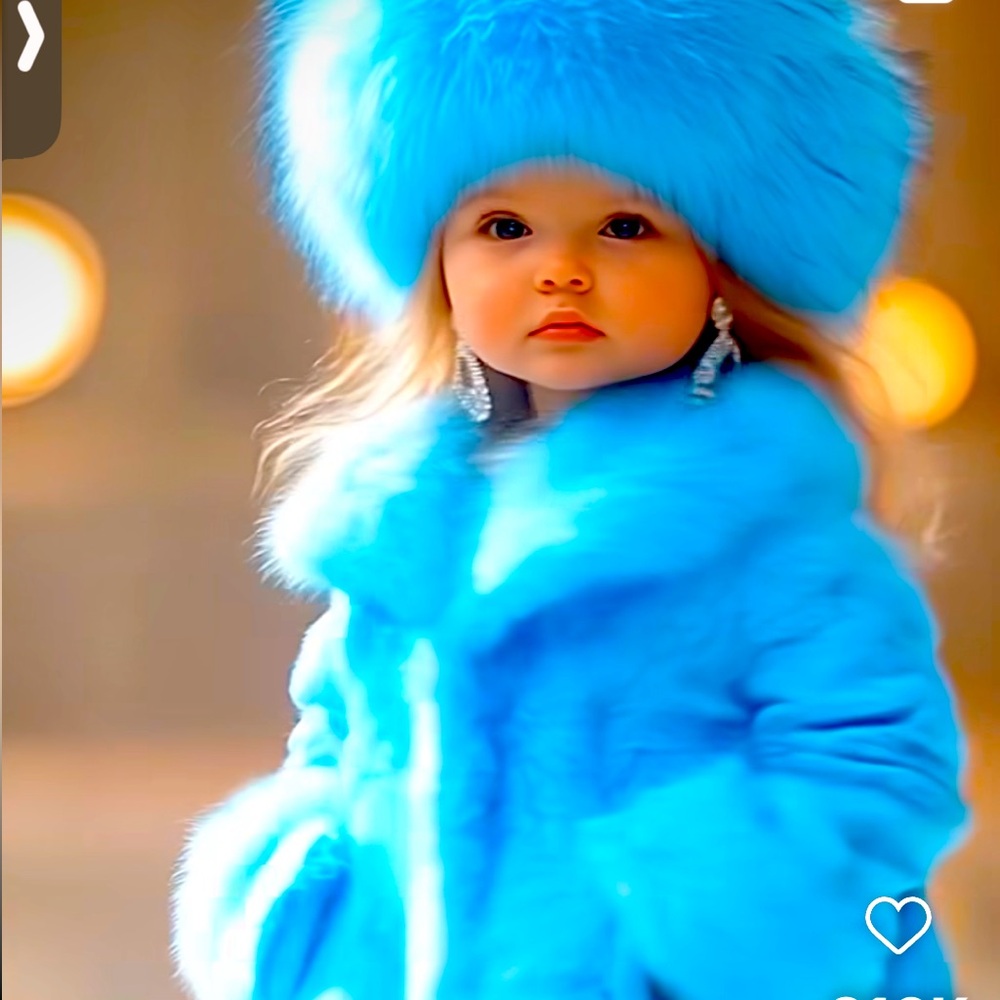Expand the side panel arrow tab
The image size is (1000, 1000).
[30, 38]
